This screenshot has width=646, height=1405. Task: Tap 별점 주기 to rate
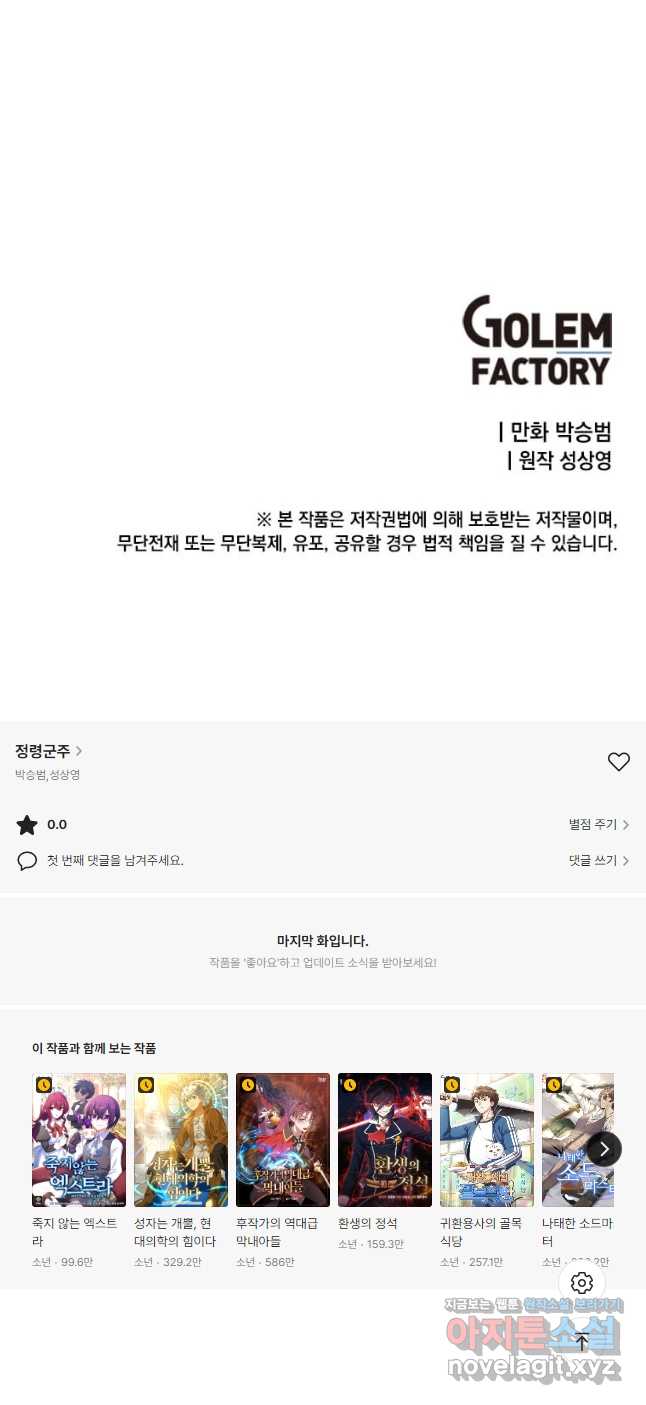click(x=599, y=825)
